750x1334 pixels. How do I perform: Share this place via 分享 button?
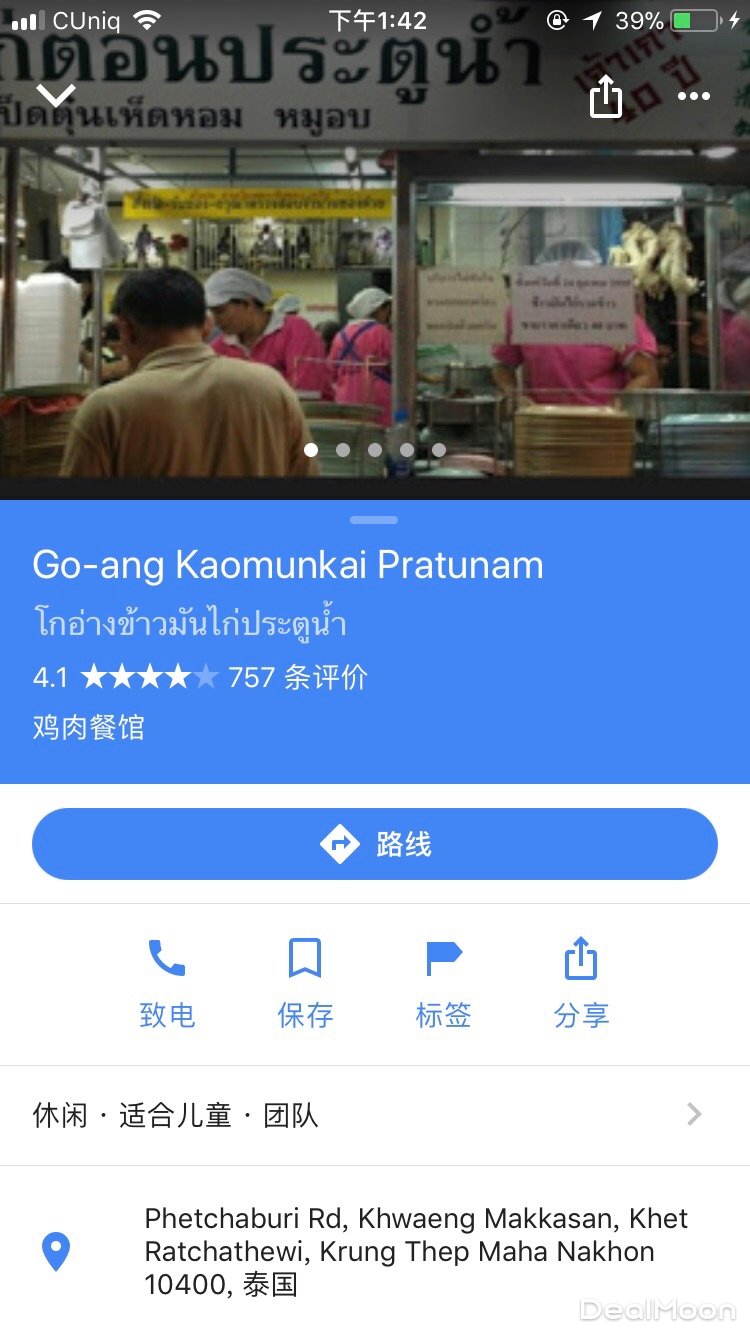pyautogui.click(x=581, y=984)
